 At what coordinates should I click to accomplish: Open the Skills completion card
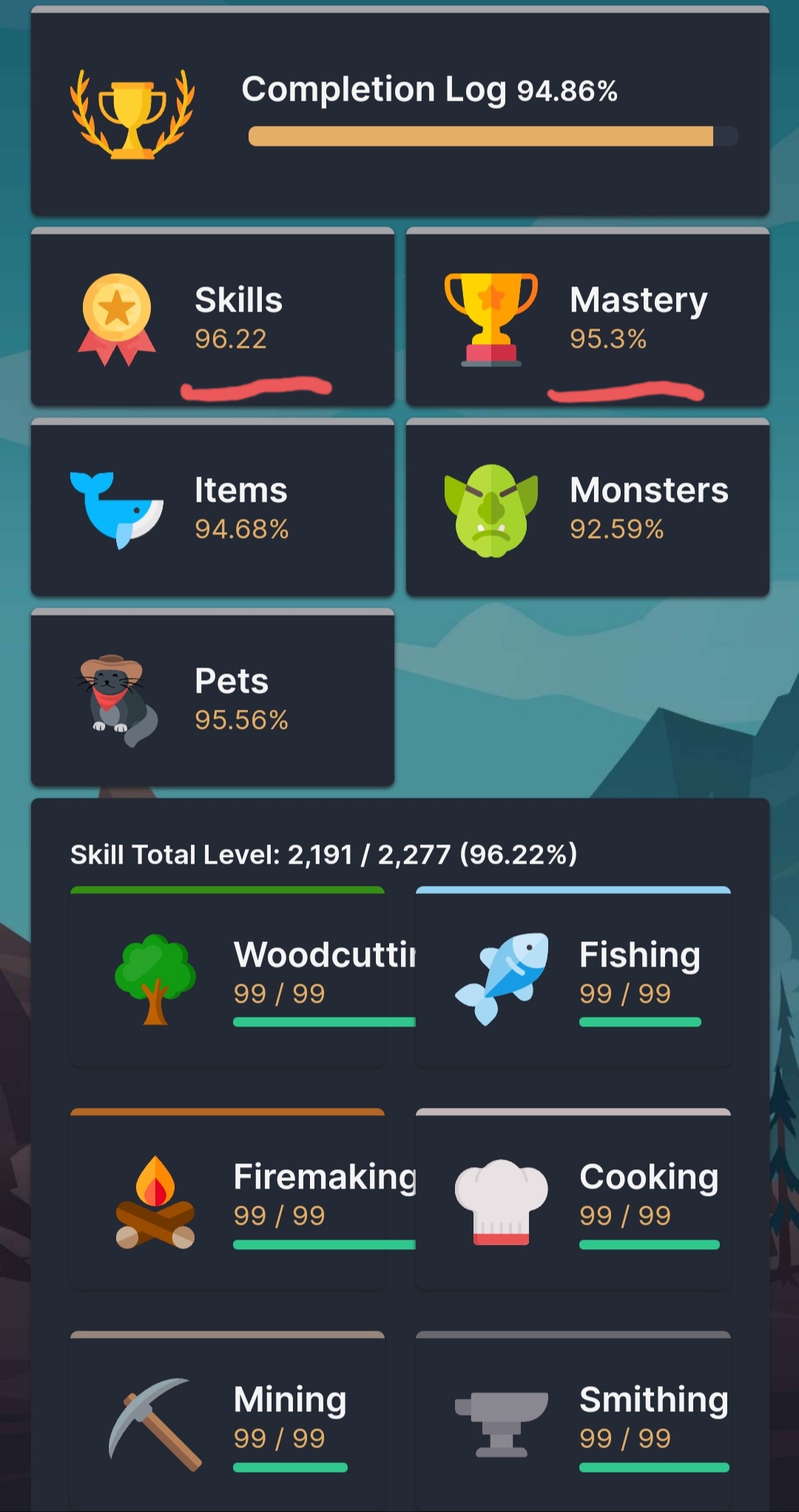(212, 318)
